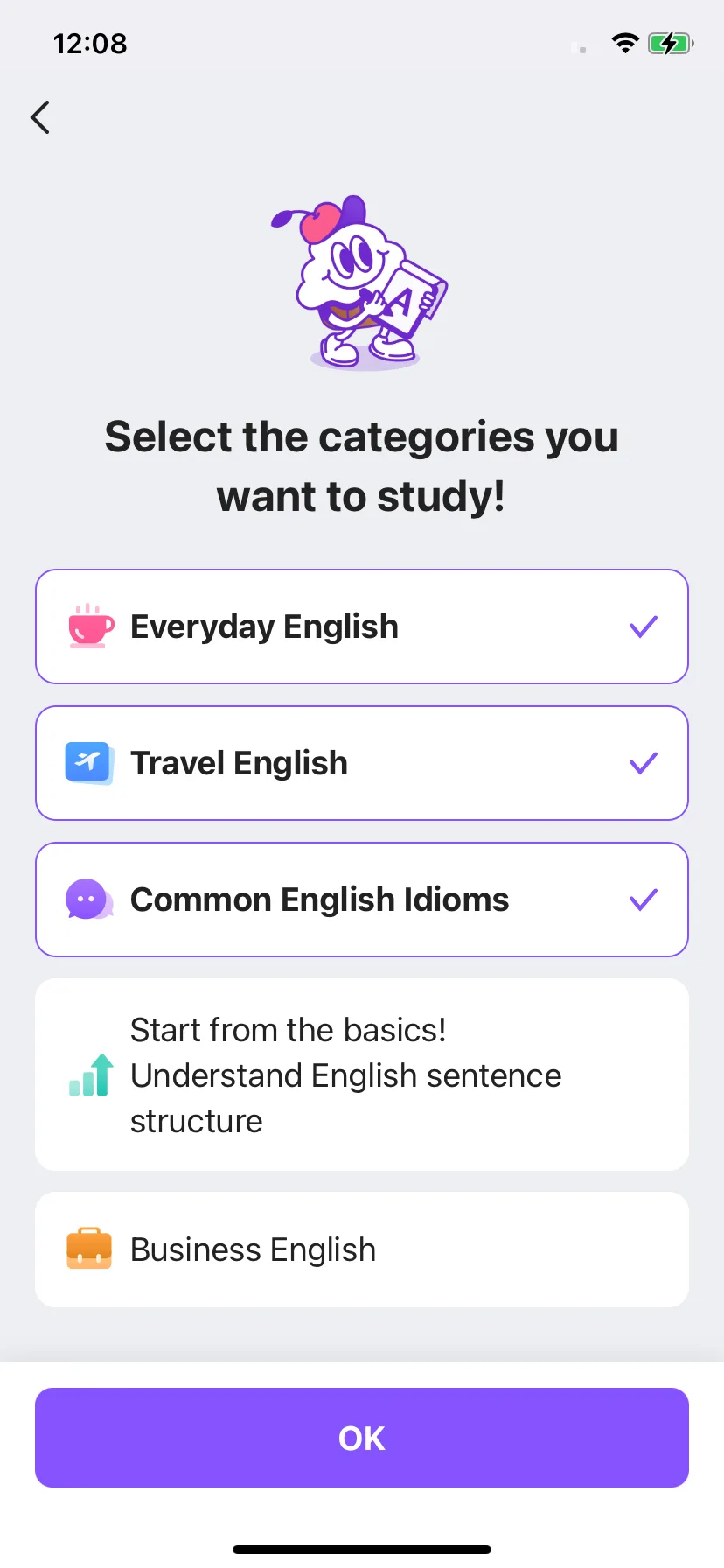
Task: Select the Start from the basics category
Action: click(x=362, y=1074)
